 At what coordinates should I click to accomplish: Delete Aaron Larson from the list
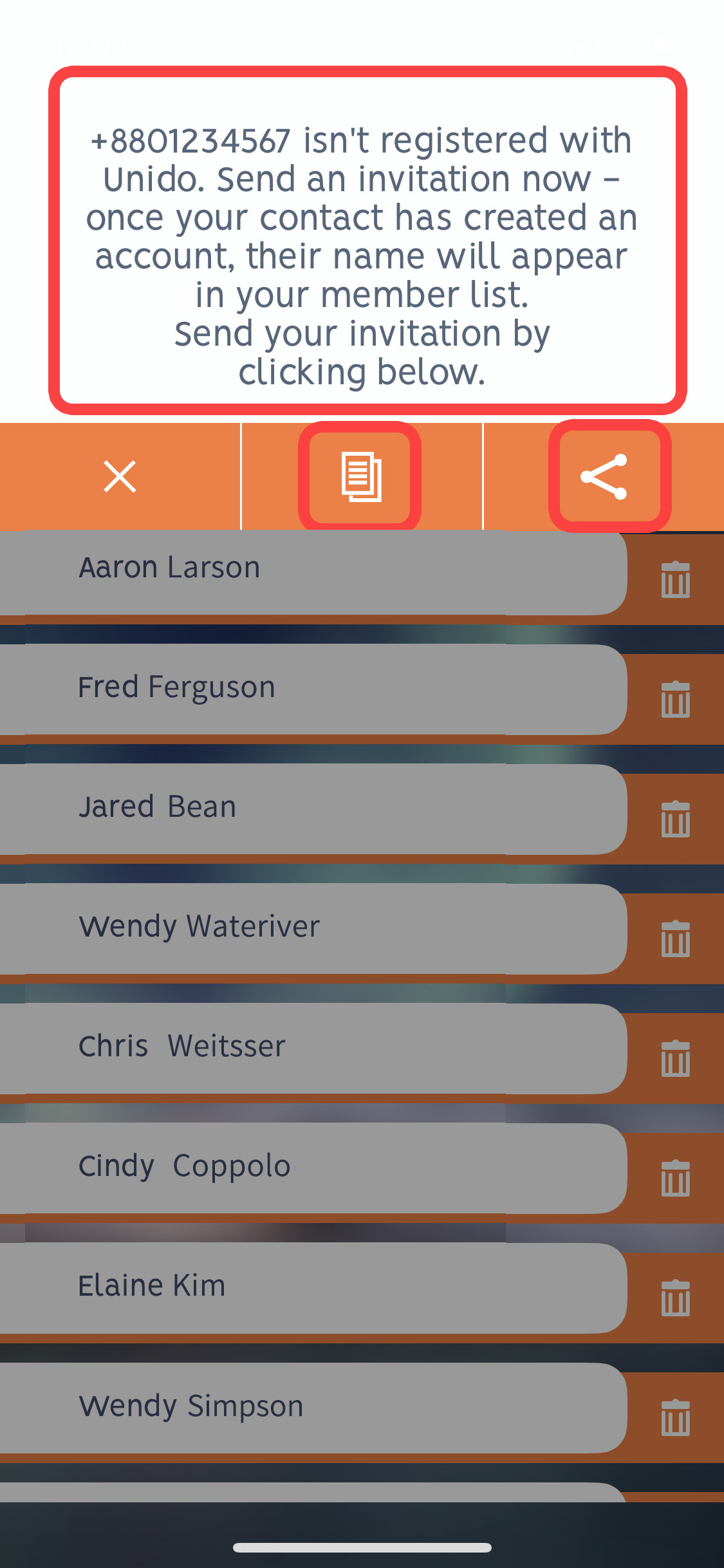click(676, 579)
